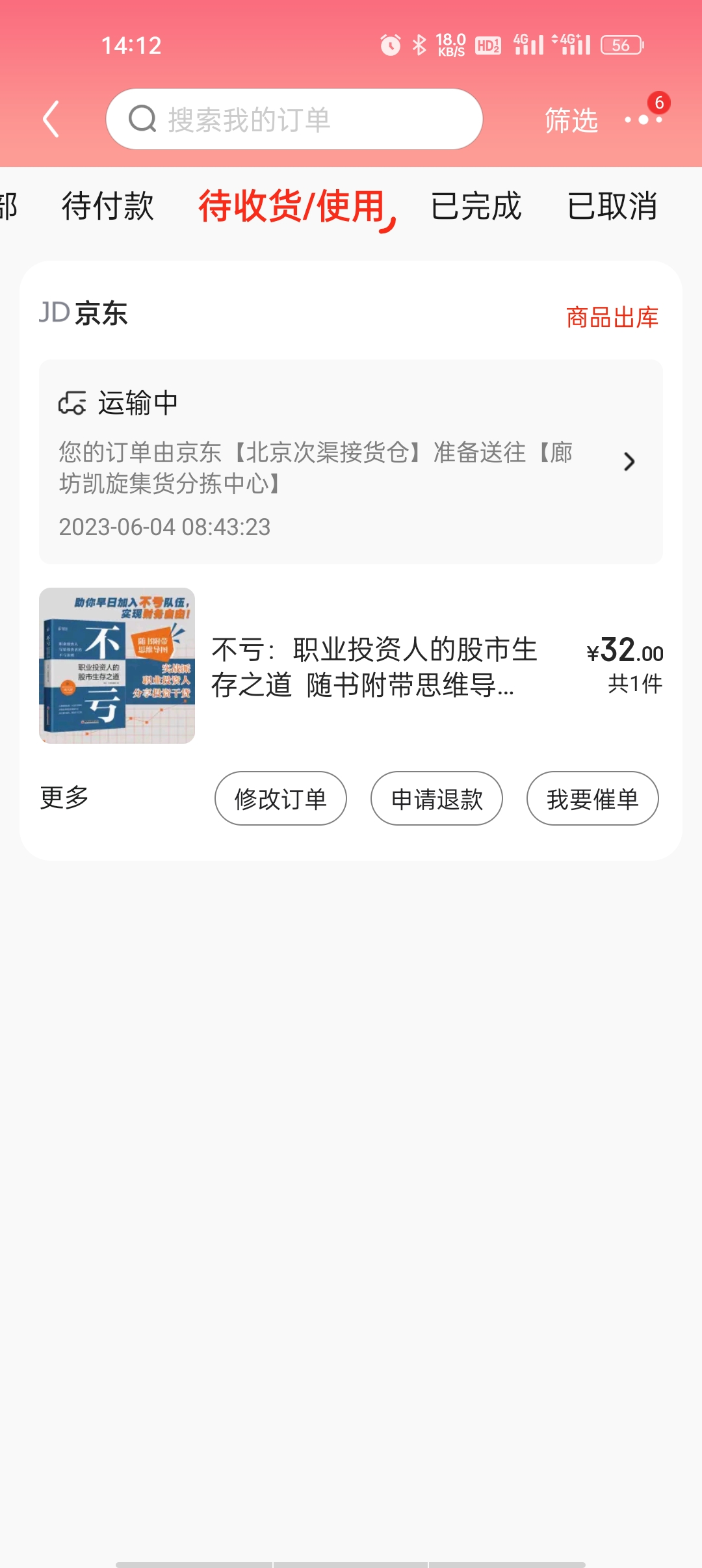Tap the 搜索我的订单 search box
702x1568 pixels.
pyautogui.click(x=294, y=119)
